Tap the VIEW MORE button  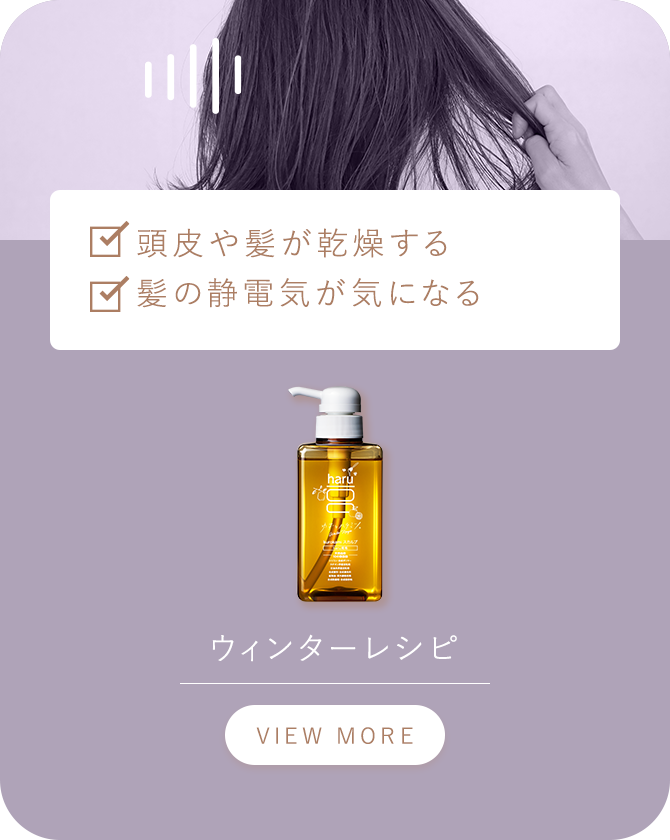[335, 735]
